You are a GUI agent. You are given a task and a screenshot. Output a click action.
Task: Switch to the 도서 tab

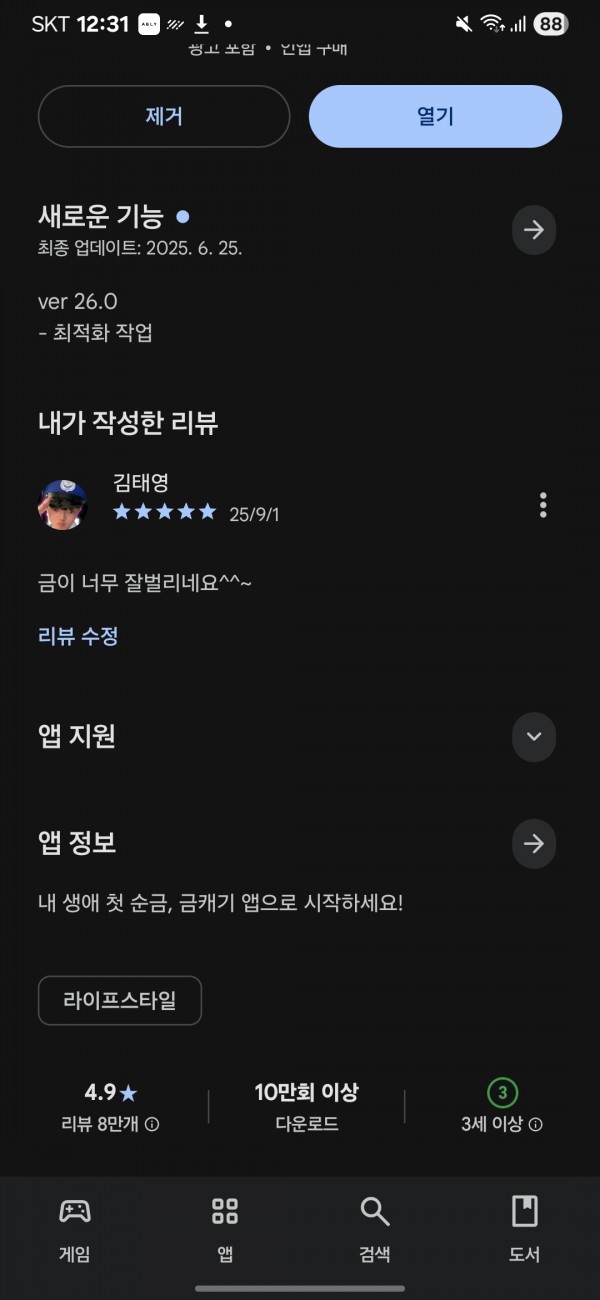(x=525, y=1230)
